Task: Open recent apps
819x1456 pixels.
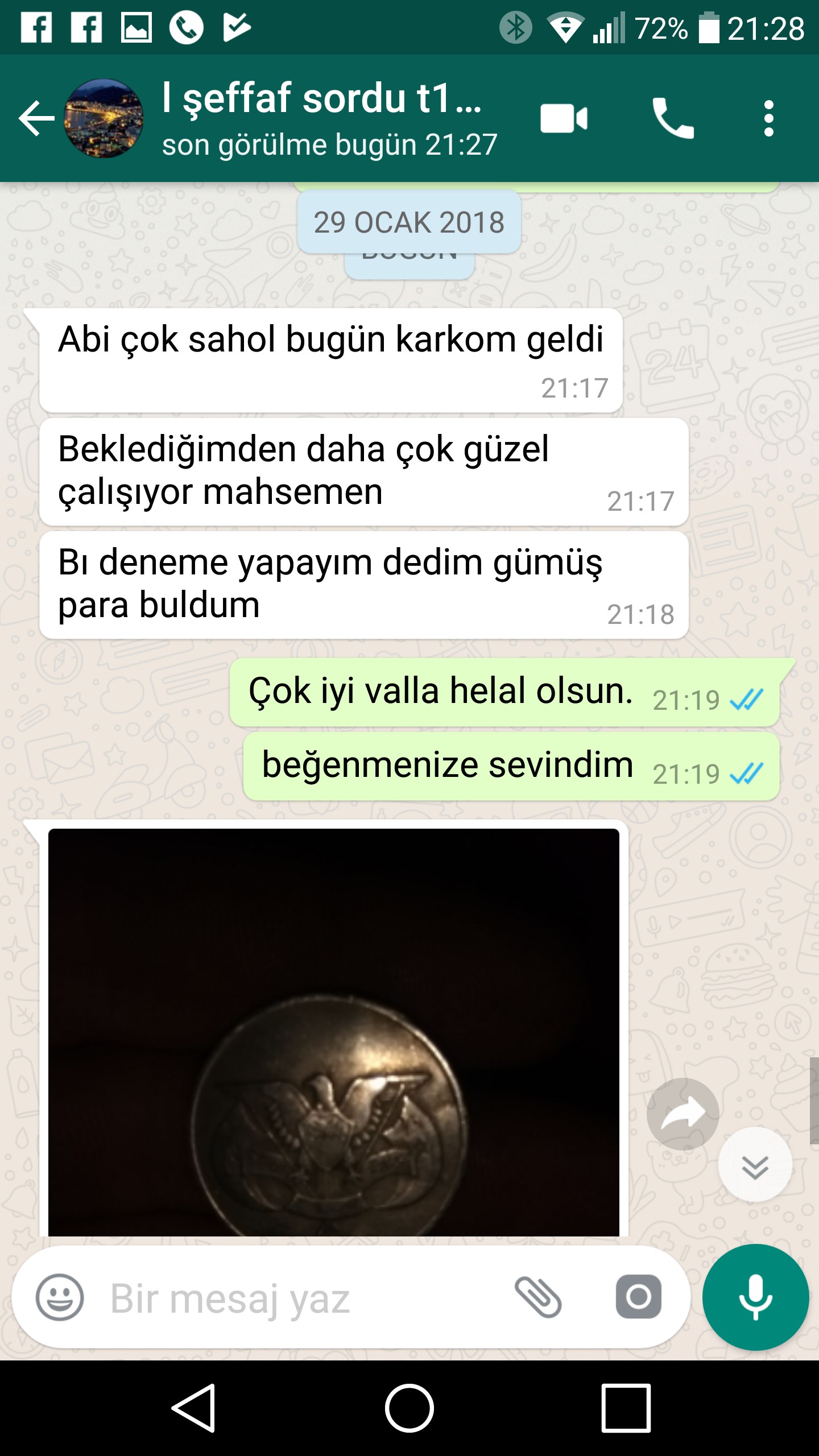Action: pos(626,1408)
